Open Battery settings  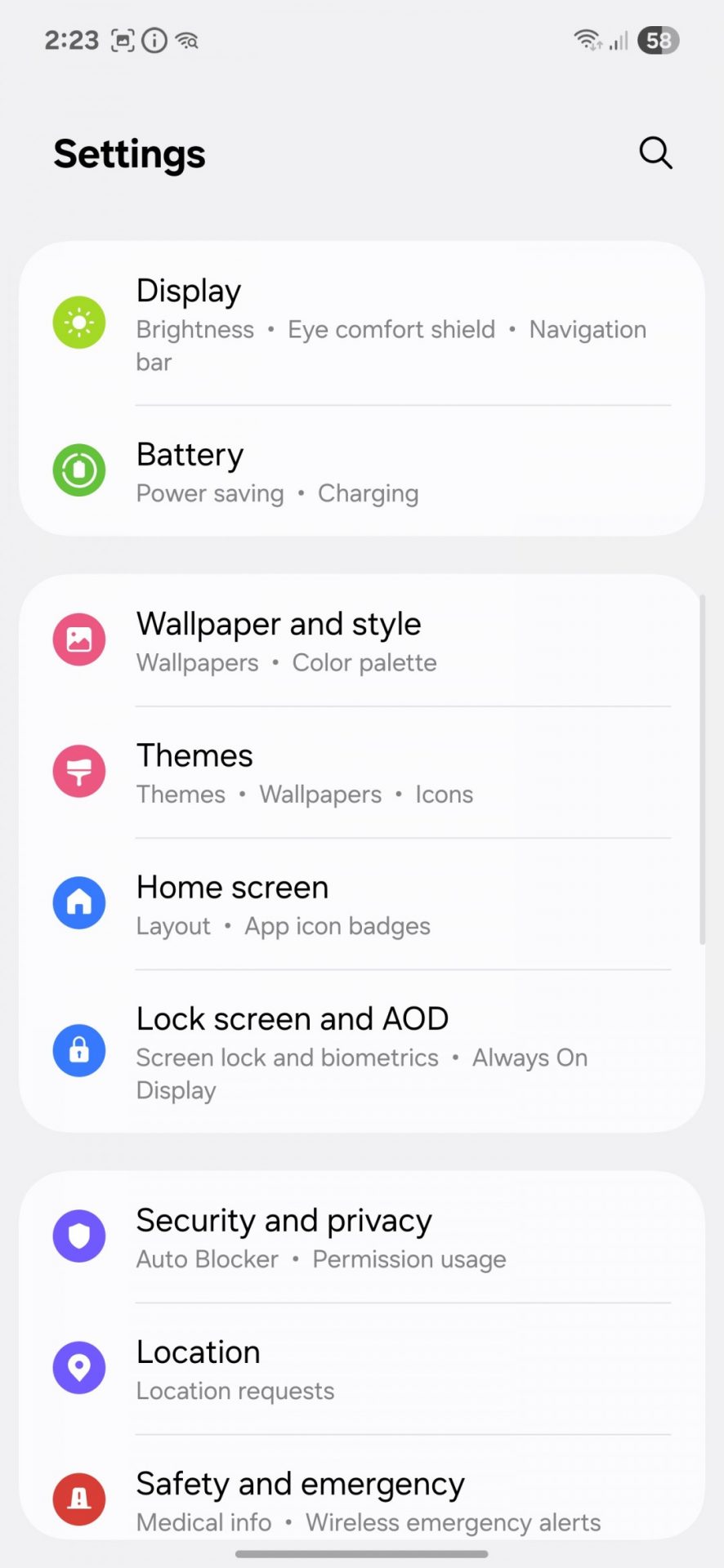pos(361,471)
